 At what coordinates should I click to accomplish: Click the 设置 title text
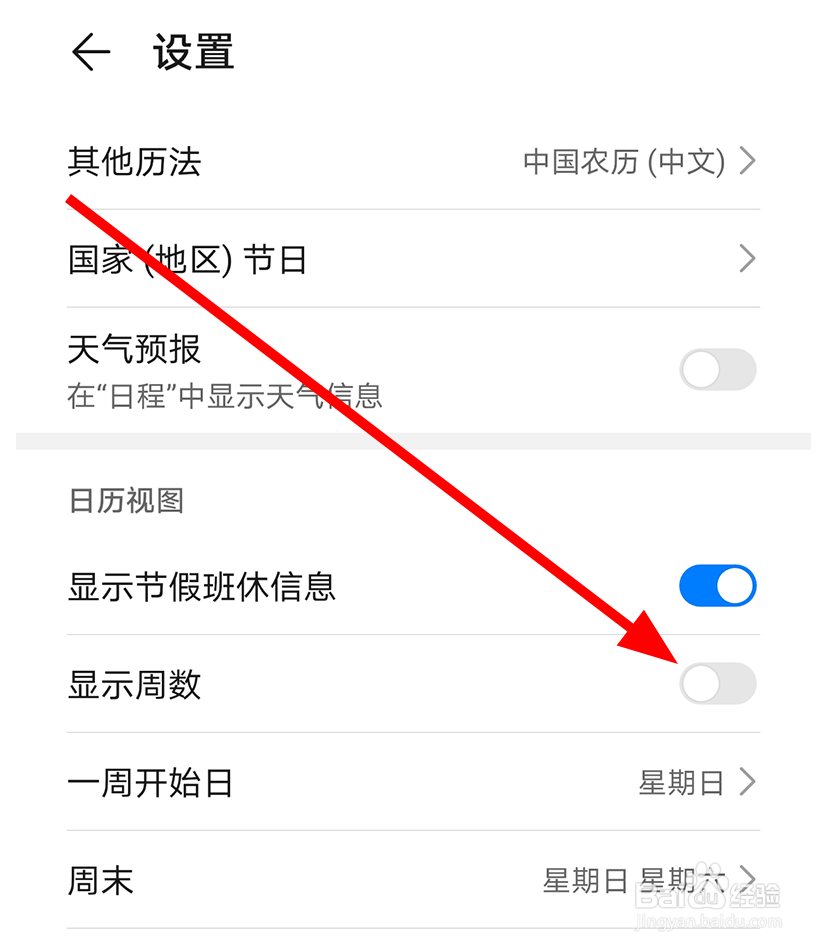pos(192,52)
